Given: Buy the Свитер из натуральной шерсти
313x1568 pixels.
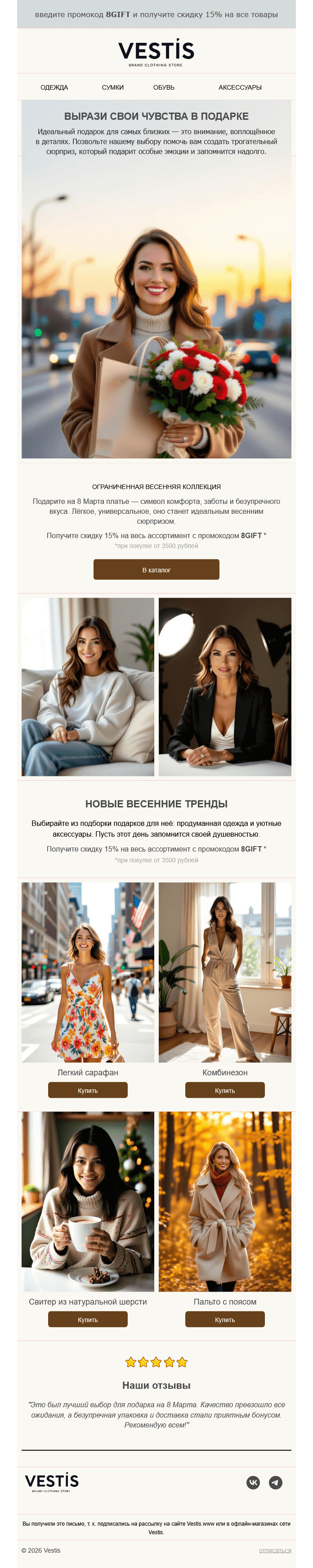Looking at the screenshot, I should click(88, 1319).
